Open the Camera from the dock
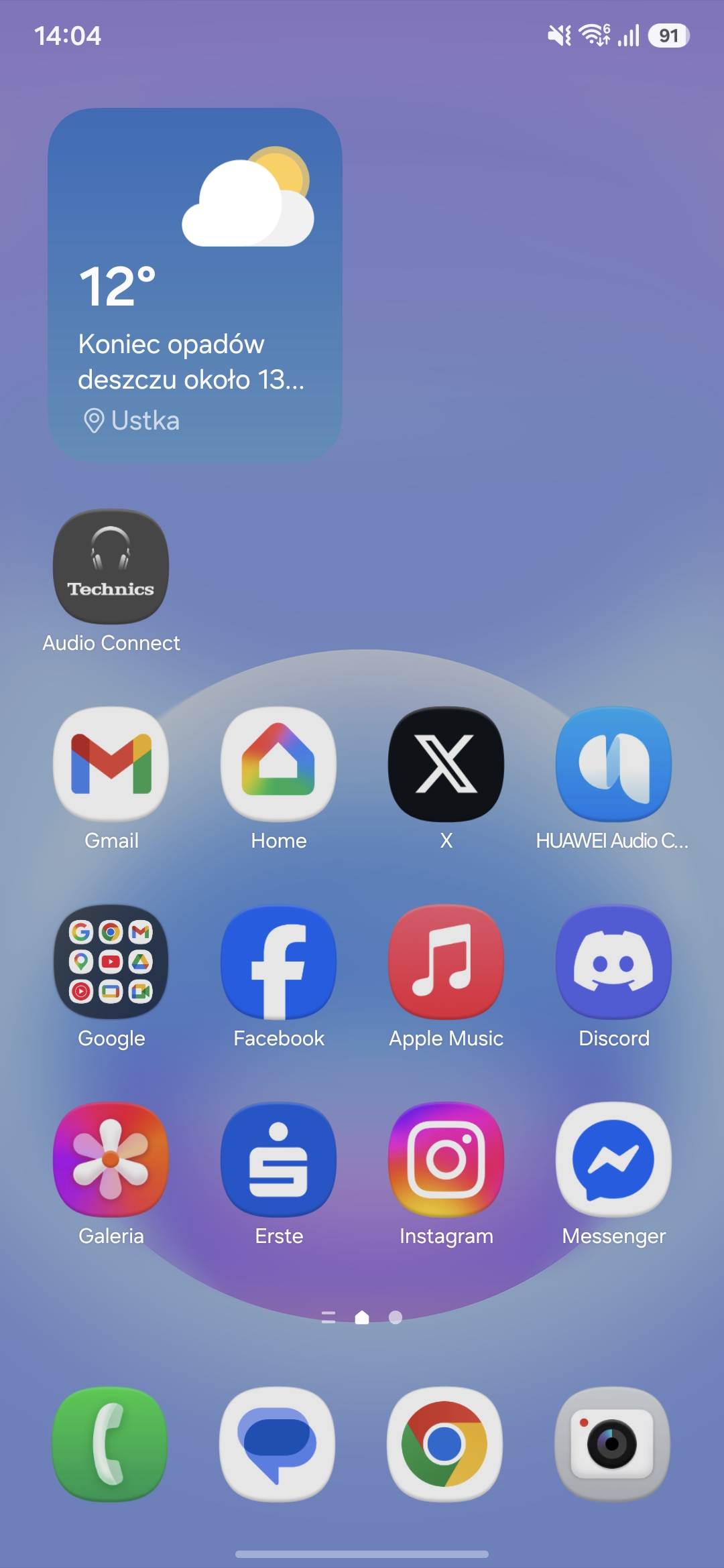Viewport: 724px width, 1568px height. [612, 1443]
